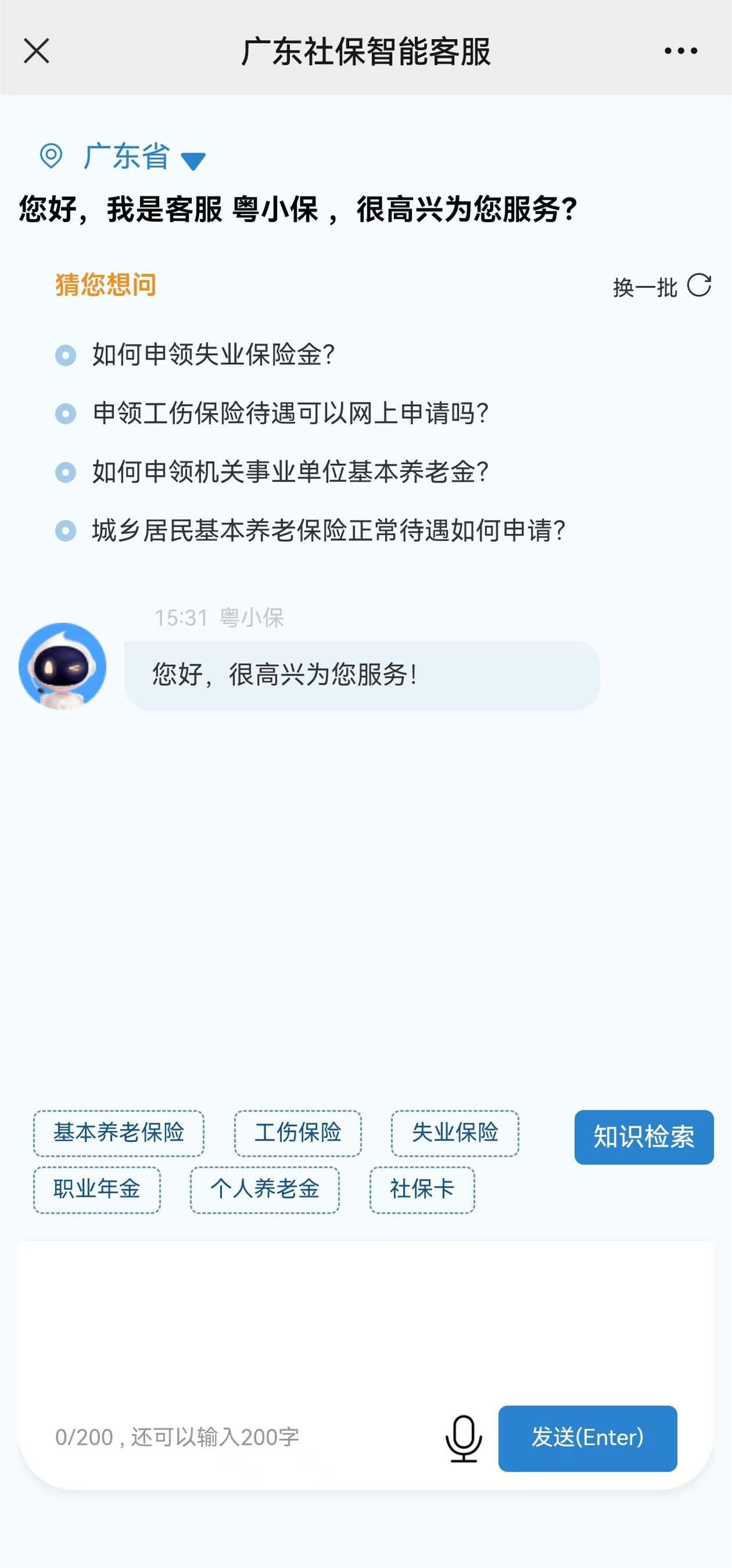Select the 个人养老金 quick tag
The height and width of the screenshot is (1568, 732).
(x=264, y=1189)
